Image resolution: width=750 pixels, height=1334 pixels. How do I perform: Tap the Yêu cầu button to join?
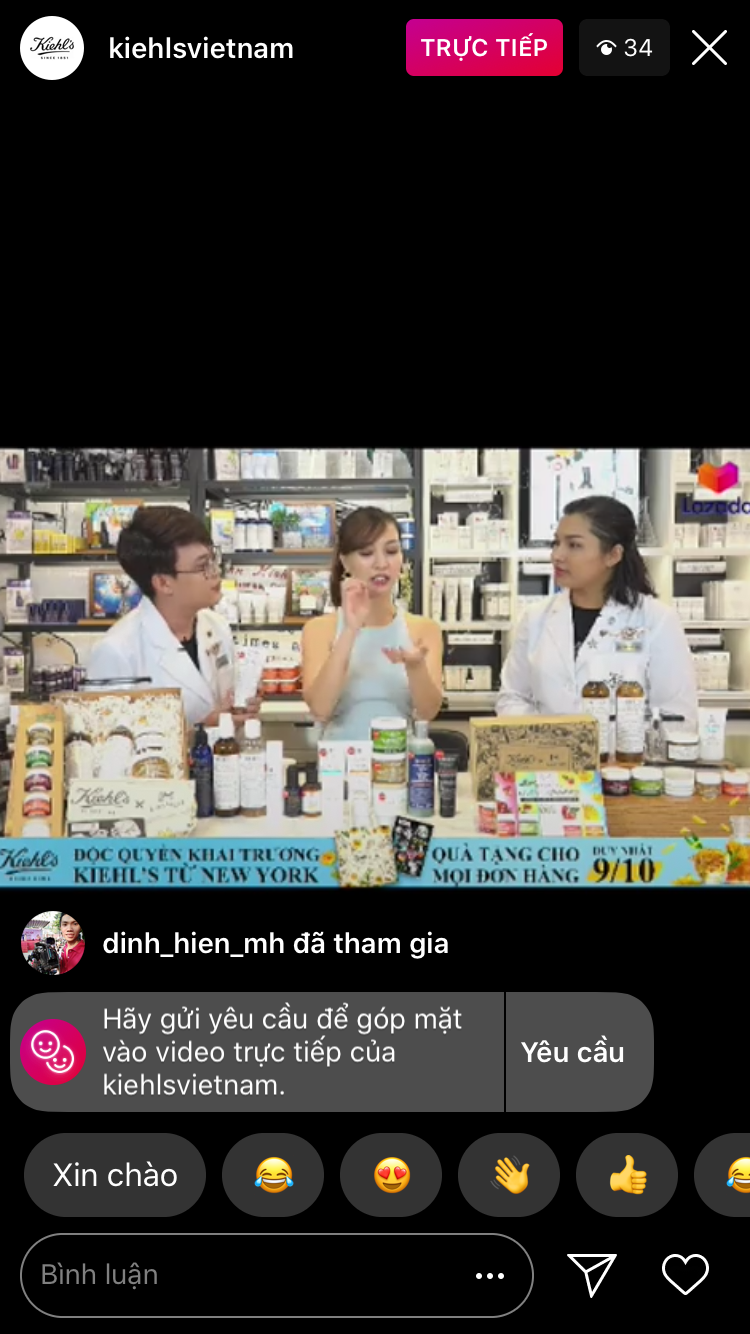point(573,1052)
